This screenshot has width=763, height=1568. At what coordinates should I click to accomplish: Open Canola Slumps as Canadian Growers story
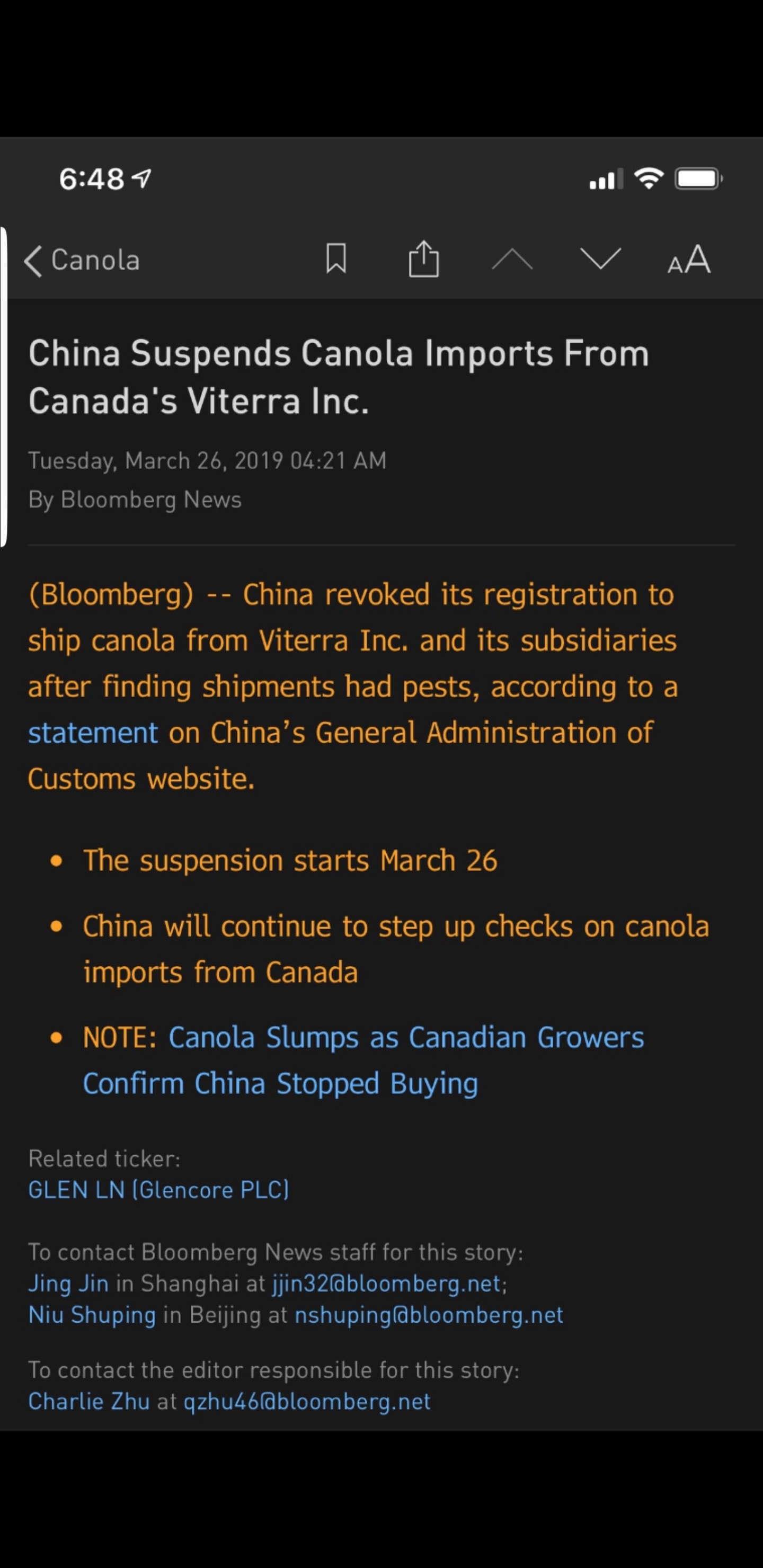click(x=363, y=1061)
